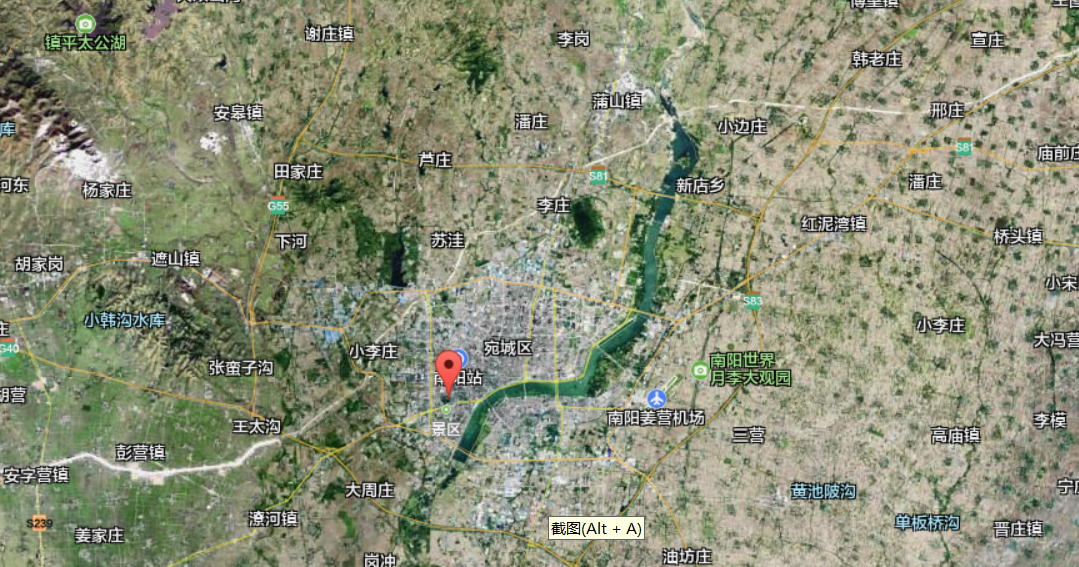Select the 南阳站 railway station marker
This screenshot has height=567, width=1079.
461,357
